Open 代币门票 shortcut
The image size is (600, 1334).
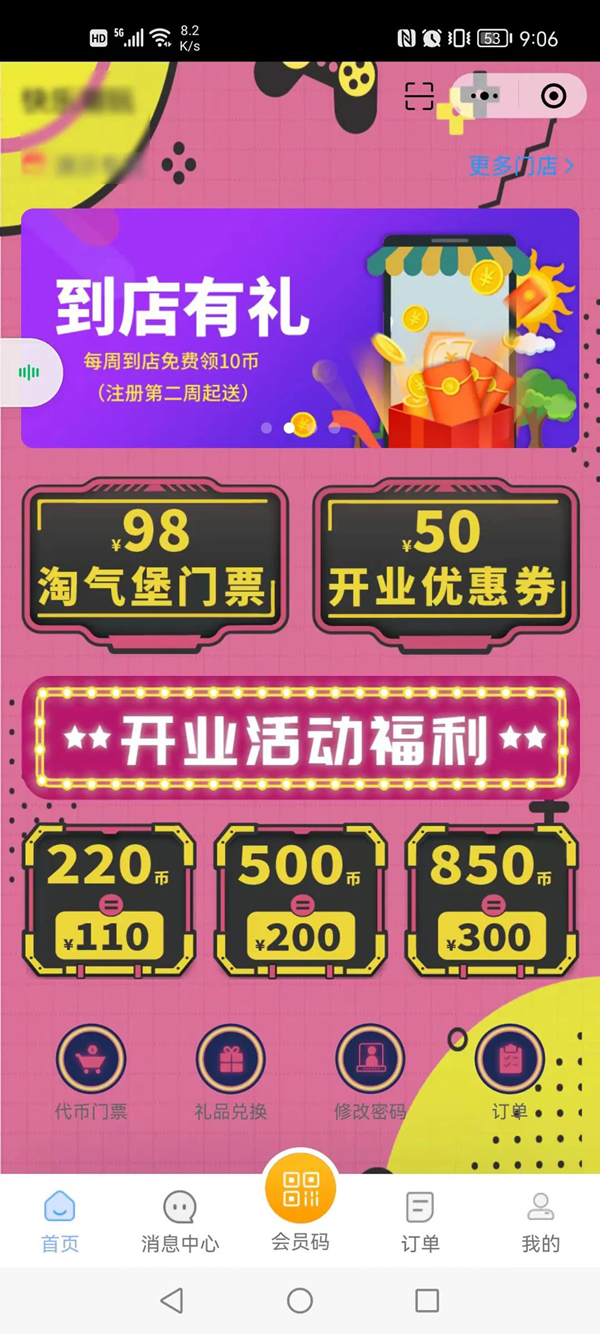pyautogui.click(x=91, y=1072)
